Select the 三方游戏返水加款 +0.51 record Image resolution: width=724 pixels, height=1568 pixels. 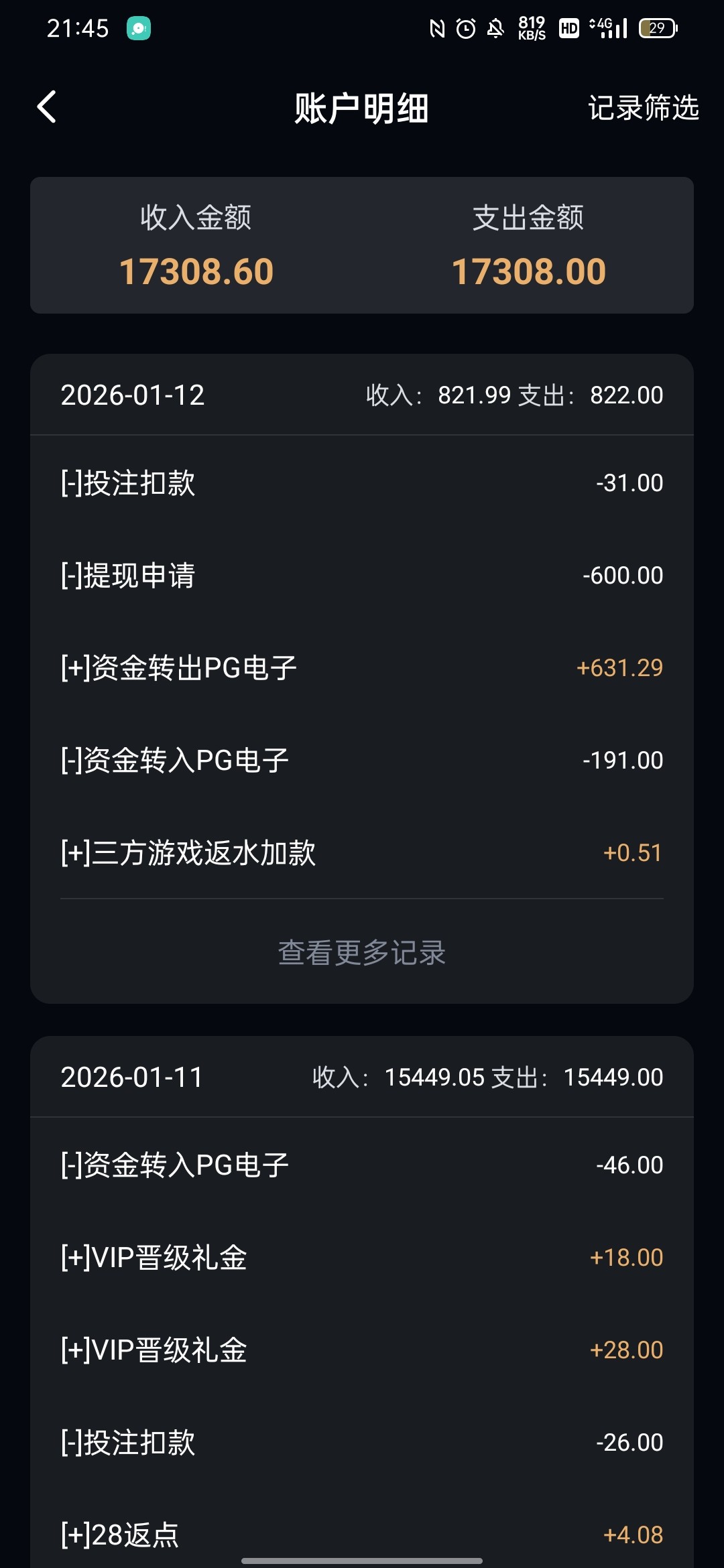tap(361, 852)
